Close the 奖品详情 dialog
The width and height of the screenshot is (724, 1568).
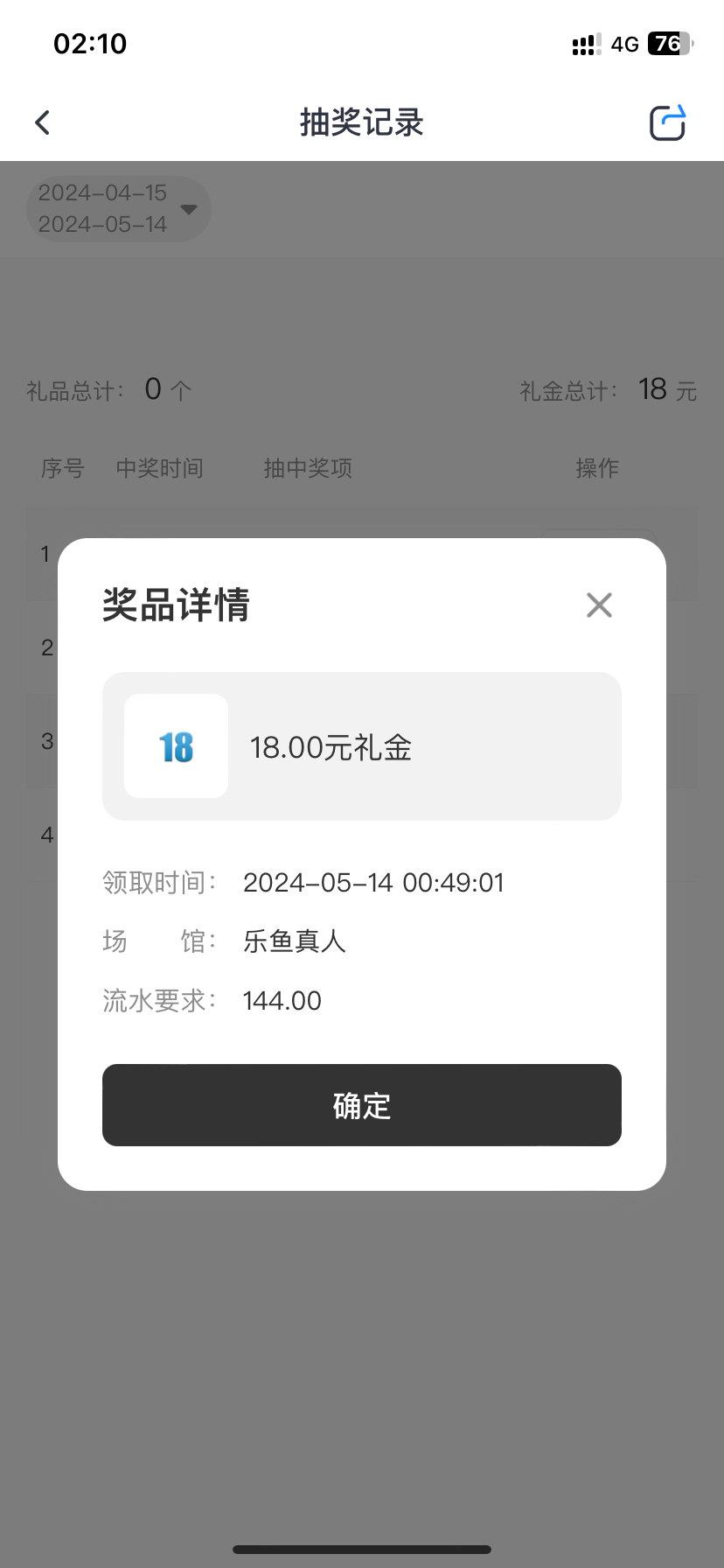599,605
